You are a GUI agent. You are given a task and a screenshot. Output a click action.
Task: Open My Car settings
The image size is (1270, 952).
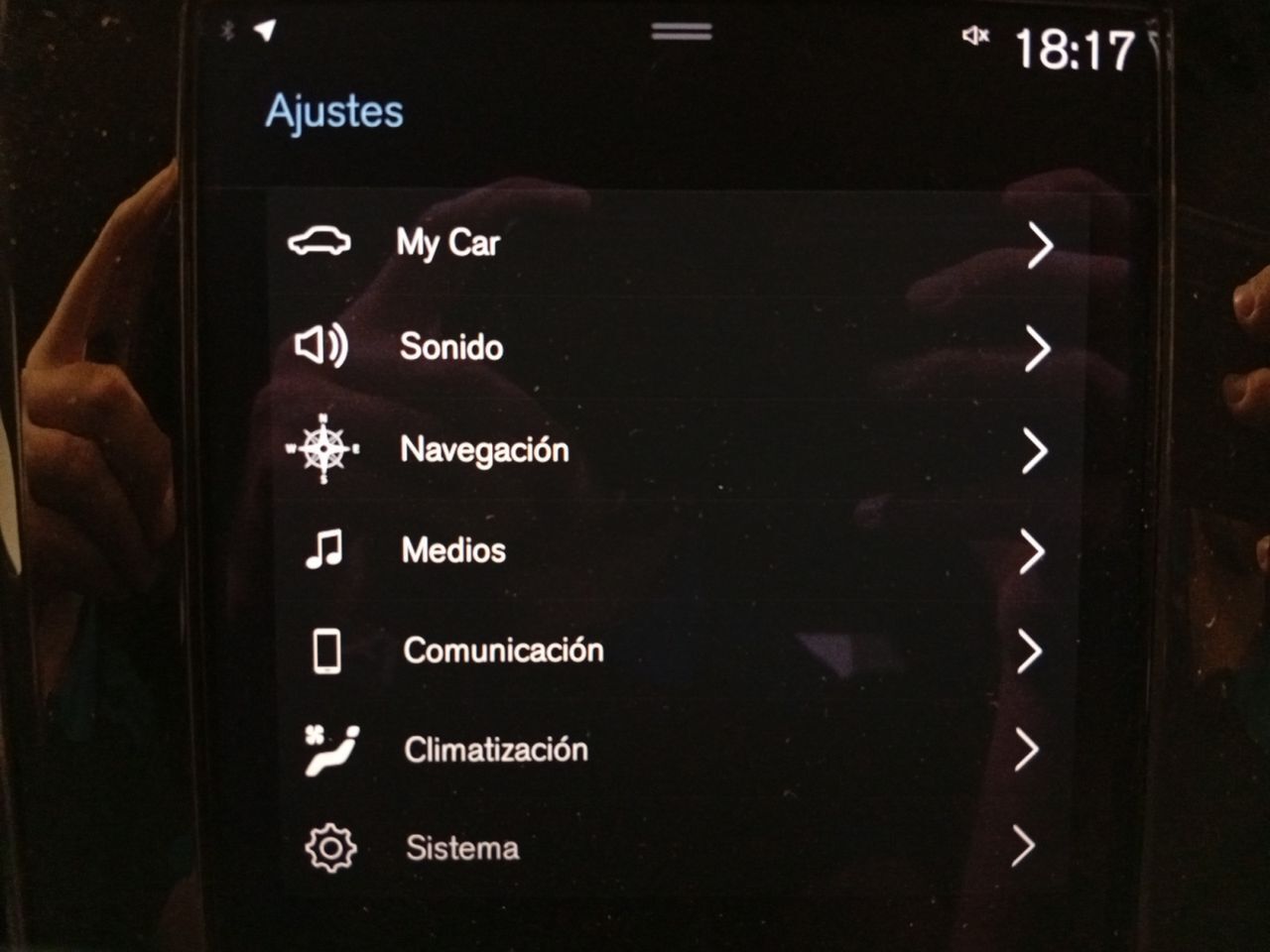coord(448,243)
